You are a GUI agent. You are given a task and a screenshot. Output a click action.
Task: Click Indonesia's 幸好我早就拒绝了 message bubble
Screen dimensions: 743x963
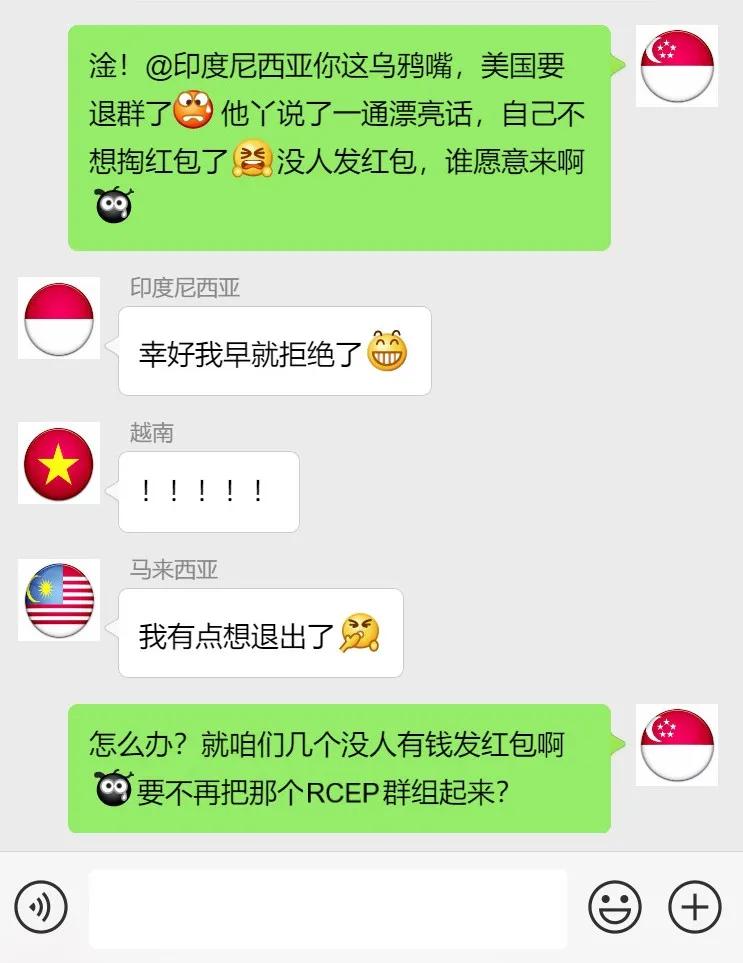pyautogui.click(x=275, y=350)
